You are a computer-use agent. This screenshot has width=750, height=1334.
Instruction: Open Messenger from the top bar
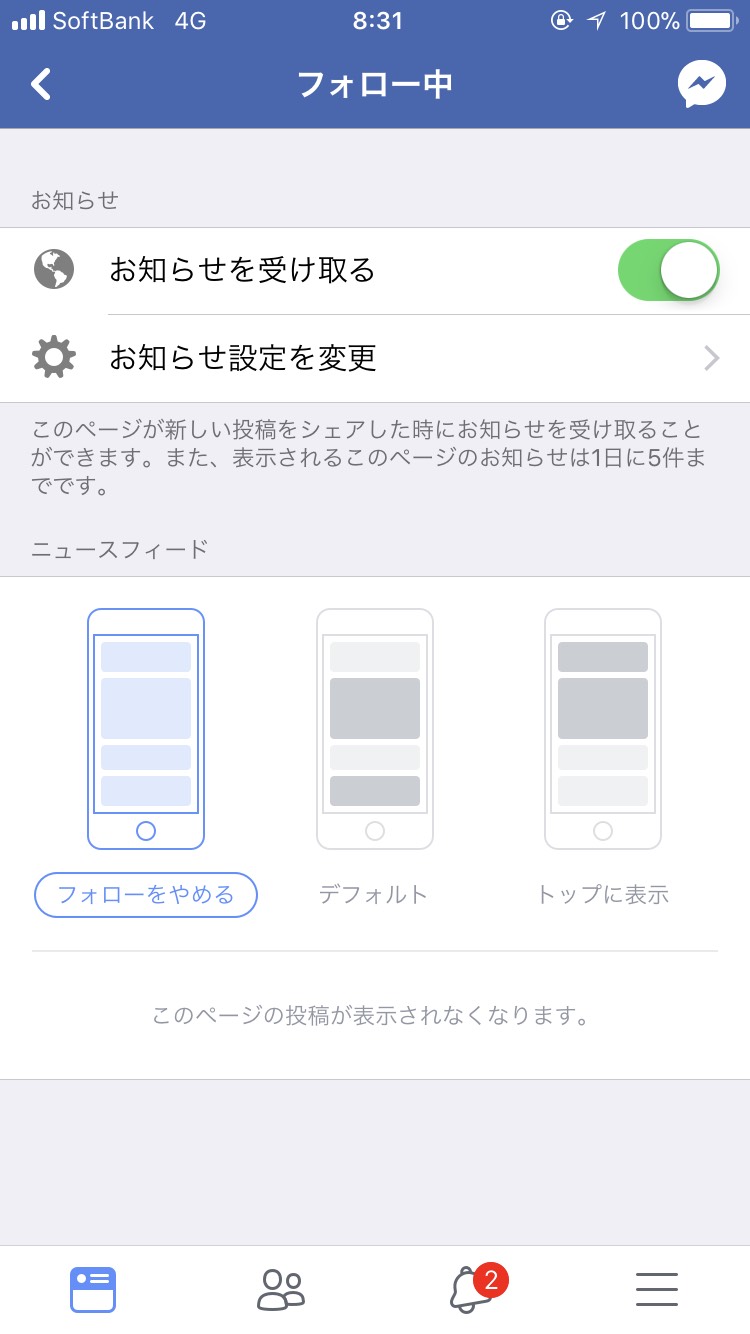701,84
